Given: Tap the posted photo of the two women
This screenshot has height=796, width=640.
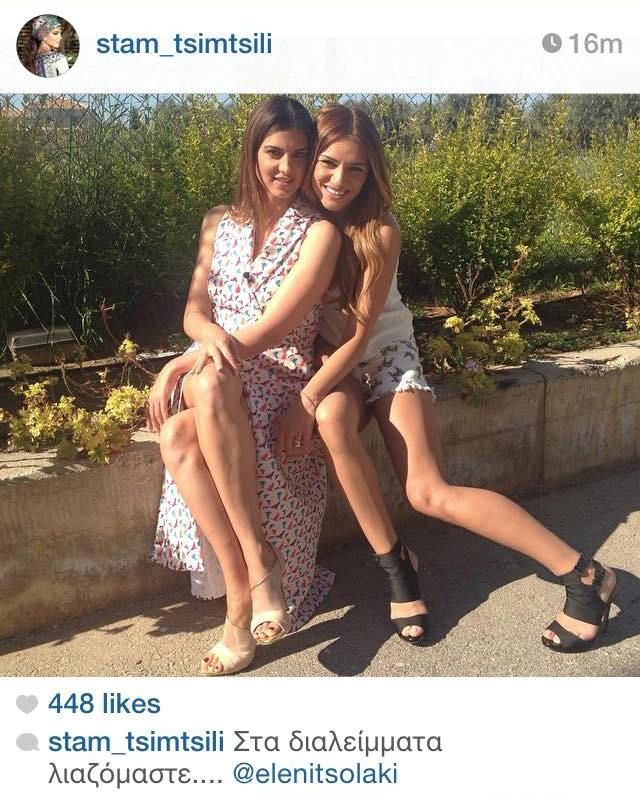Looking at the screenshot, I should click(320, 385).
